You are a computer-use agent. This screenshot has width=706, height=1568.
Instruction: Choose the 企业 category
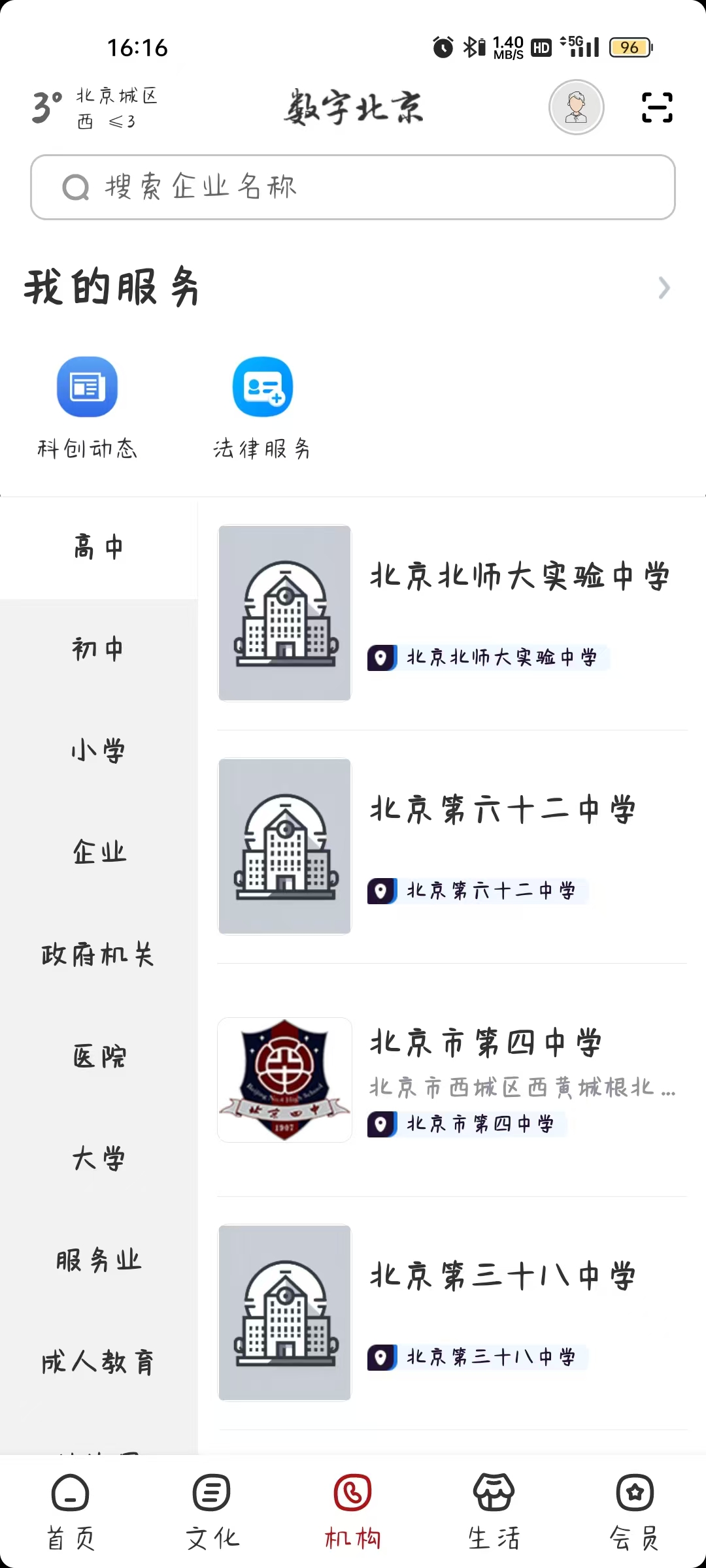(98, 853)
